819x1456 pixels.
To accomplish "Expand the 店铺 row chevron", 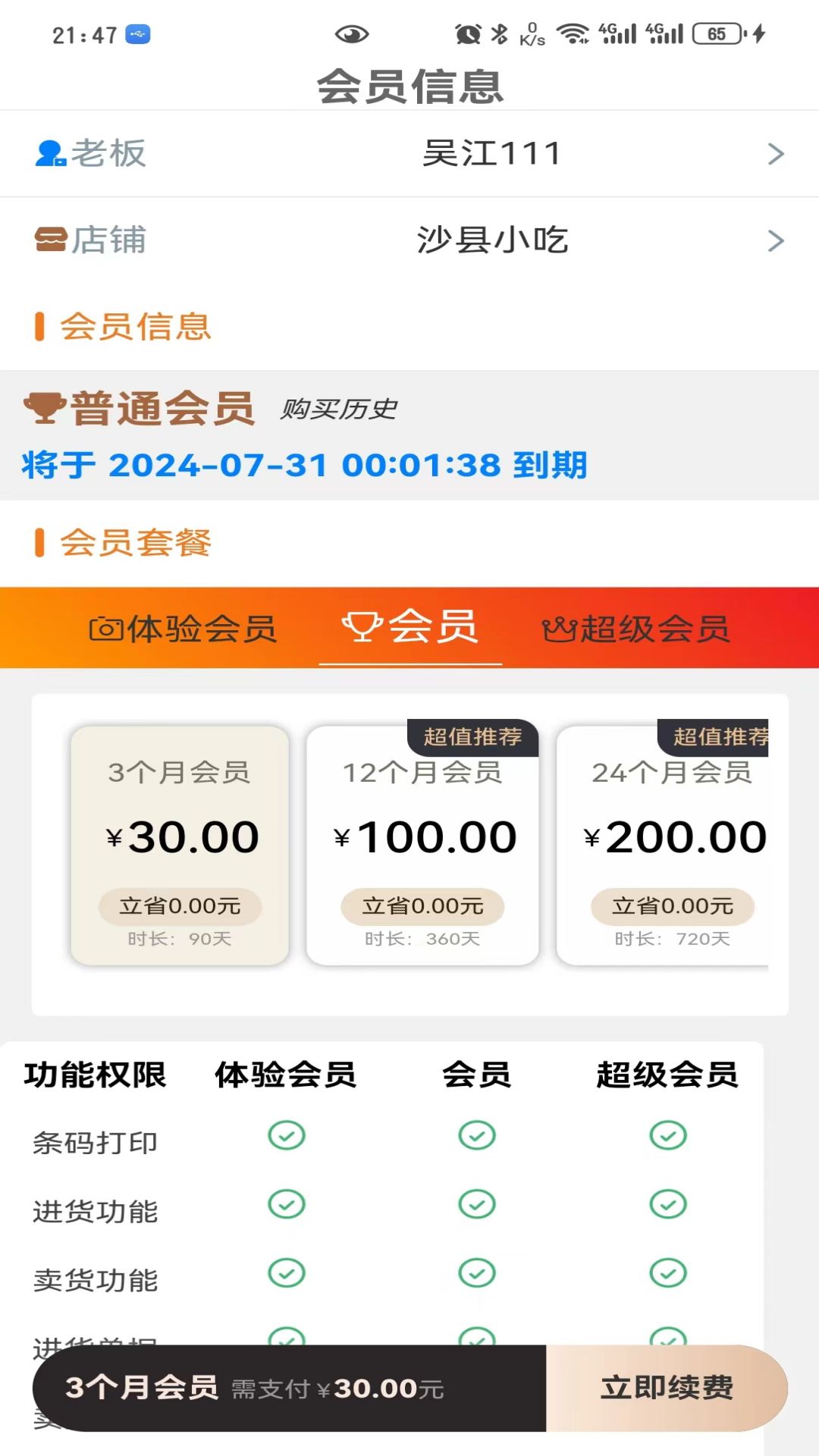I will [775, 240].
